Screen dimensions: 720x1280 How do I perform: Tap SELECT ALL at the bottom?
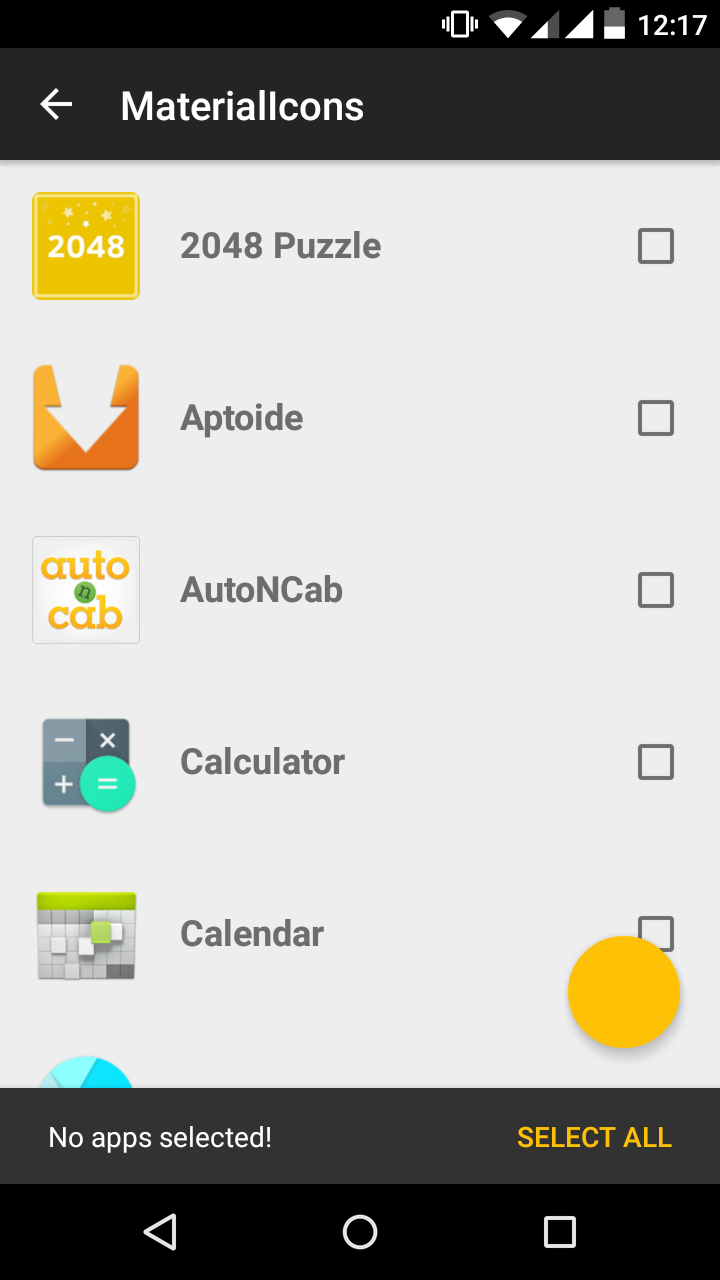click(x=594, y=1137)
